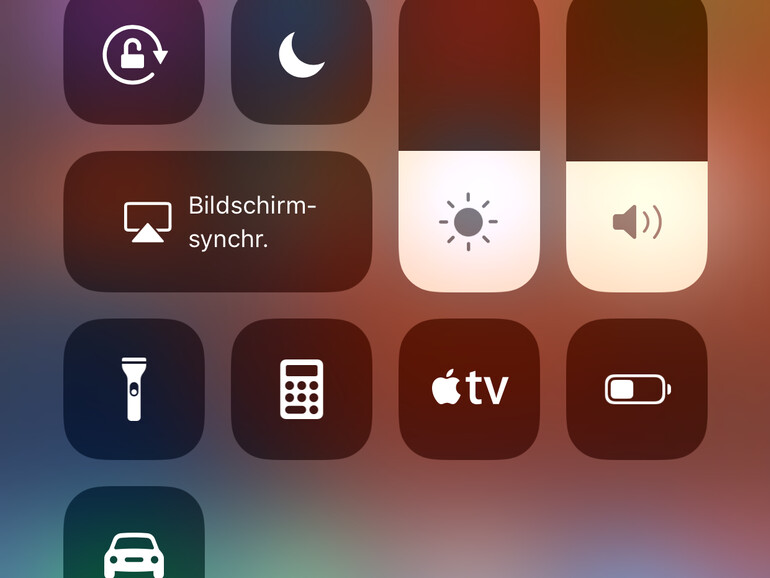Open the calculator

[301, 389]
